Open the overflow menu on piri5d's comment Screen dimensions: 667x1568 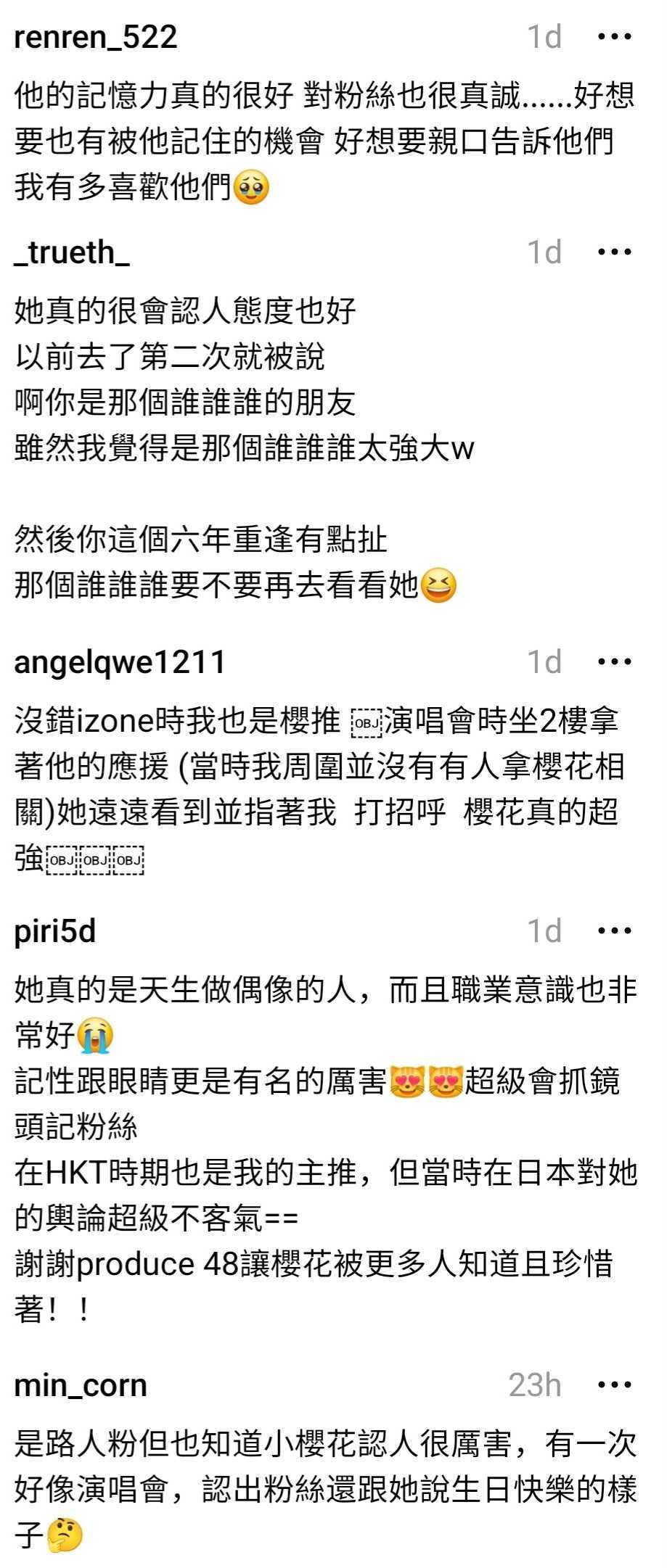click(614, 931)
